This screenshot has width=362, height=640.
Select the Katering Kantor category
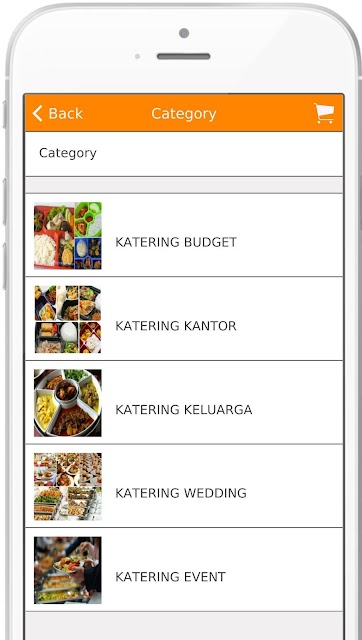(184, 319)
